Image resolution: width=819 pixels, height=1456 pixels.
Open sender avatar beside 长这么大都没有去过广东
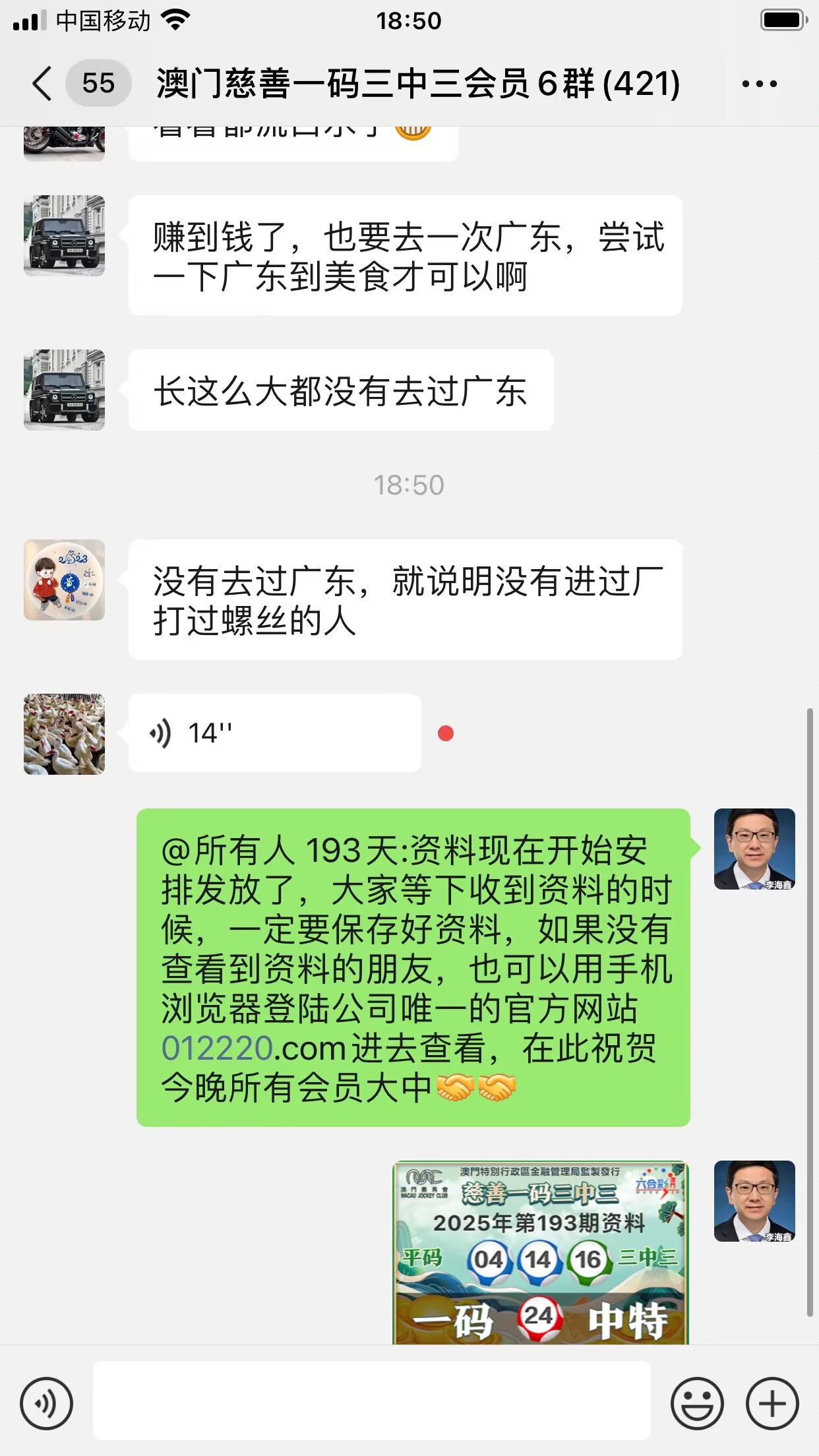point(64,390)
